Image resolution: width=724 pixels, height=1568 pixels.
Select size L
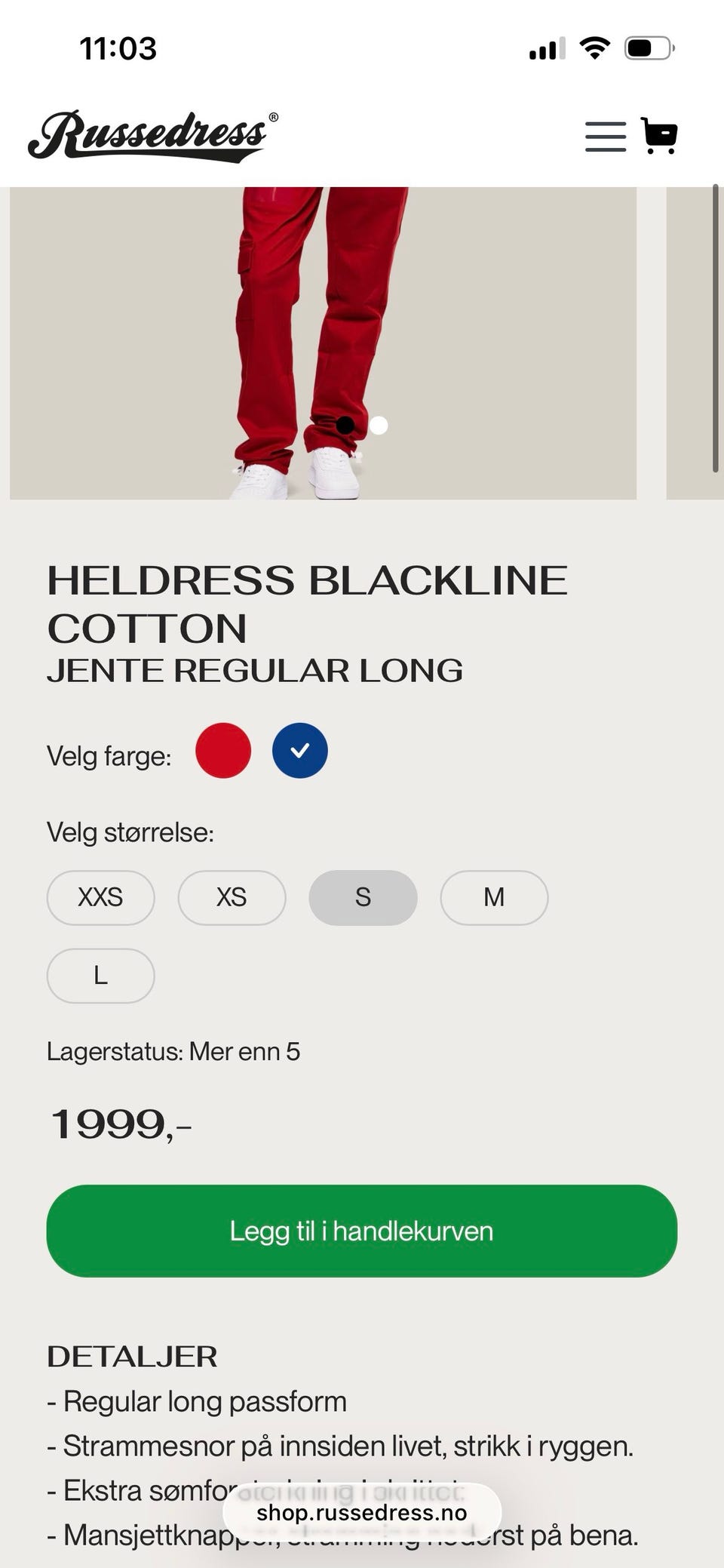(x=100, y=976)
